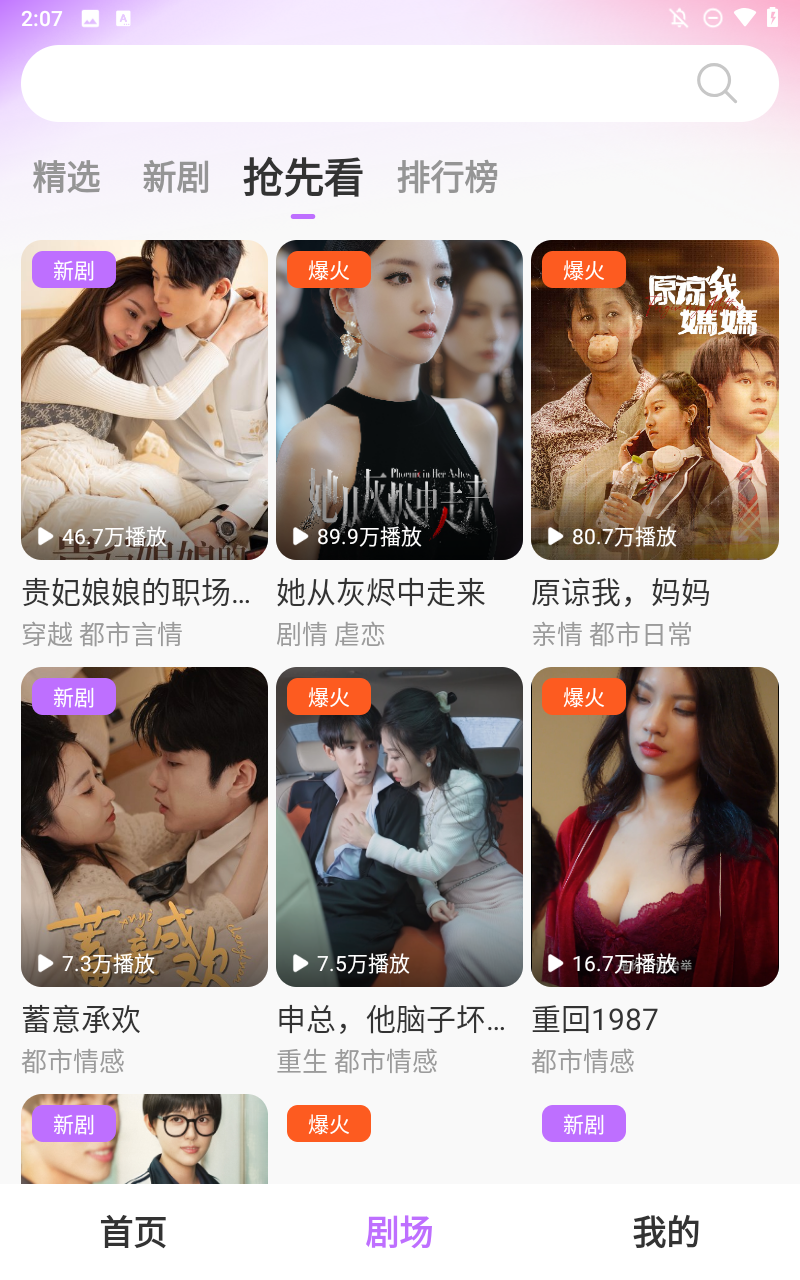The height and width of the screenshot is (1280, 800).
Task: Tap the magnifier search icon
Action: (716, 84)
